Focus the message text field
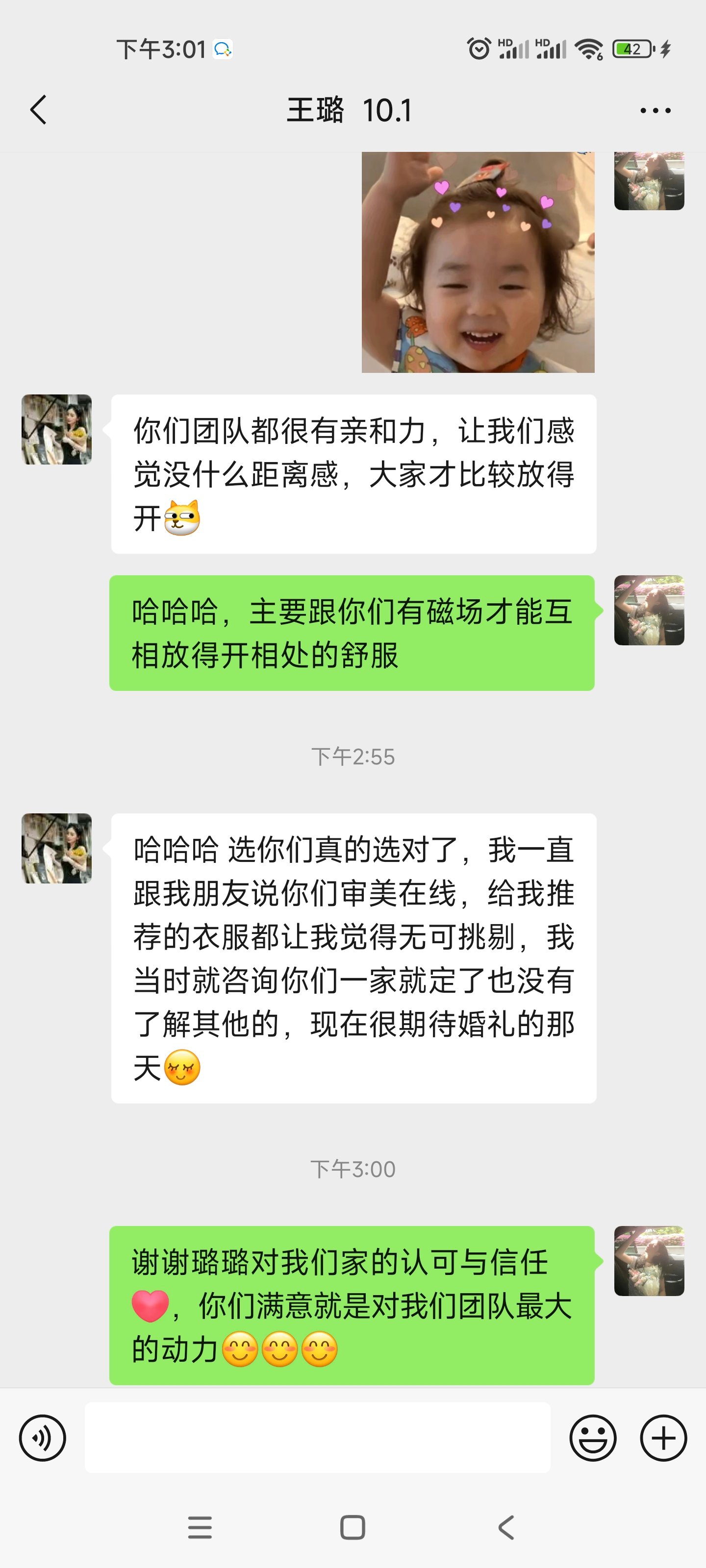 pos(317,1438)
